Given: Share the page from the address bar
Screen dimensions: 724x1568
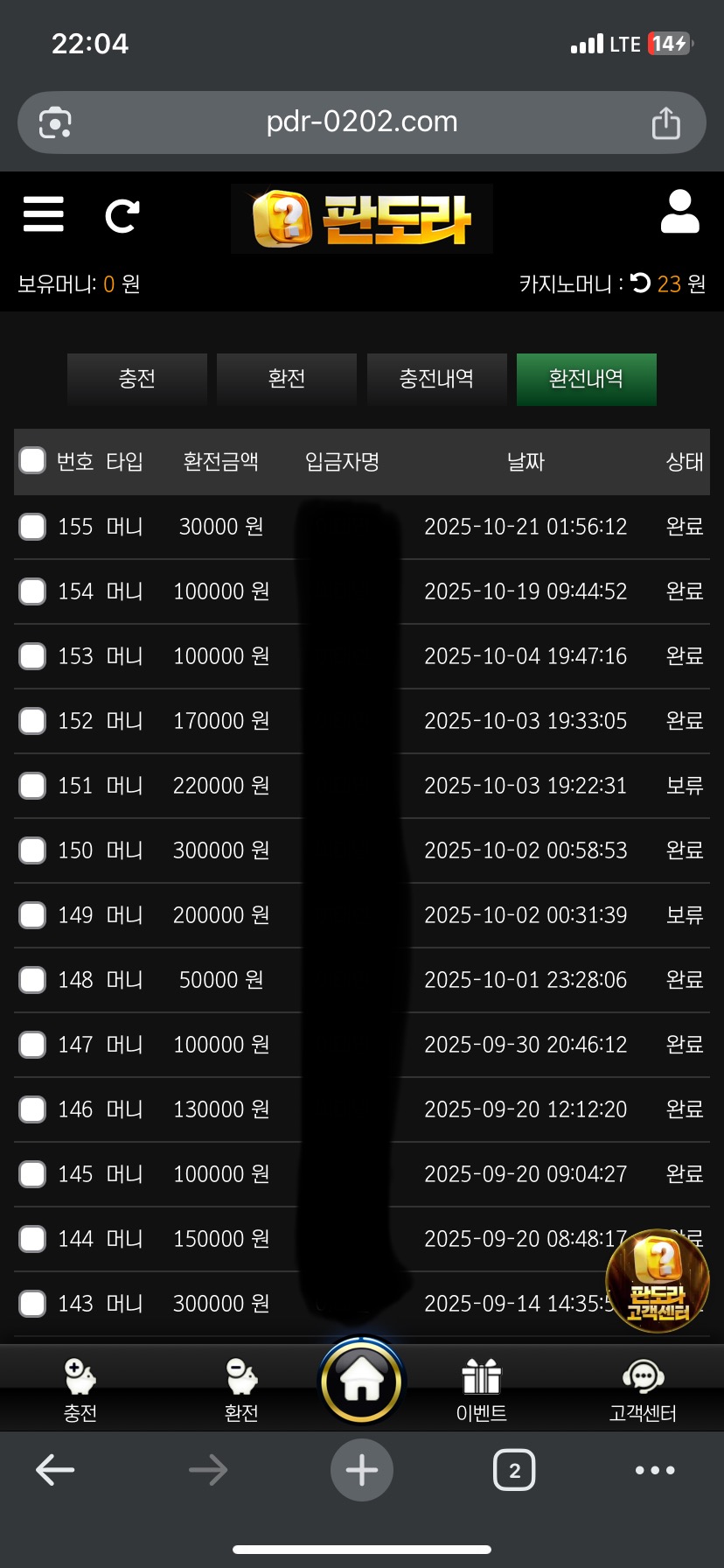Looking at the screenshot, I should click(665, 122).
